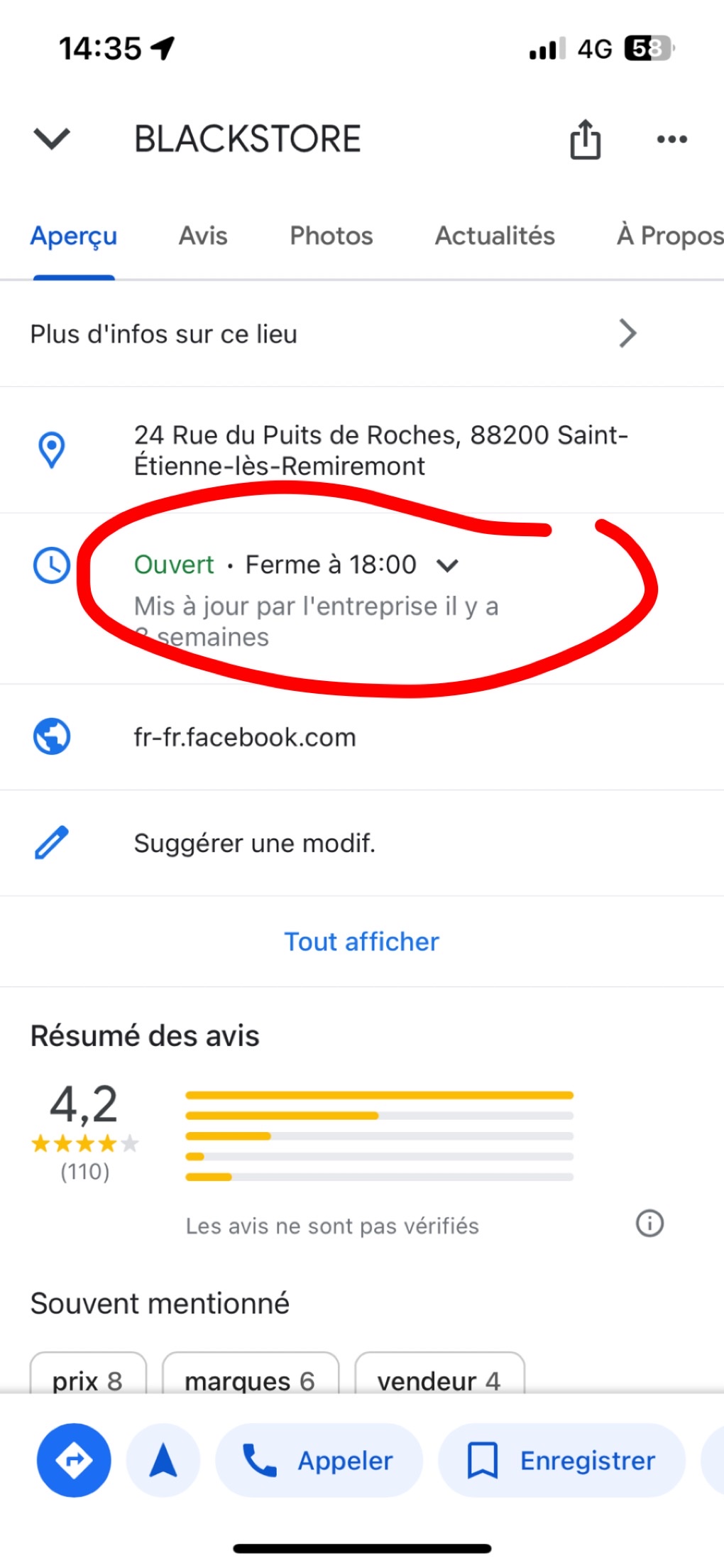Tap Tout afficher

coord(362,942)
